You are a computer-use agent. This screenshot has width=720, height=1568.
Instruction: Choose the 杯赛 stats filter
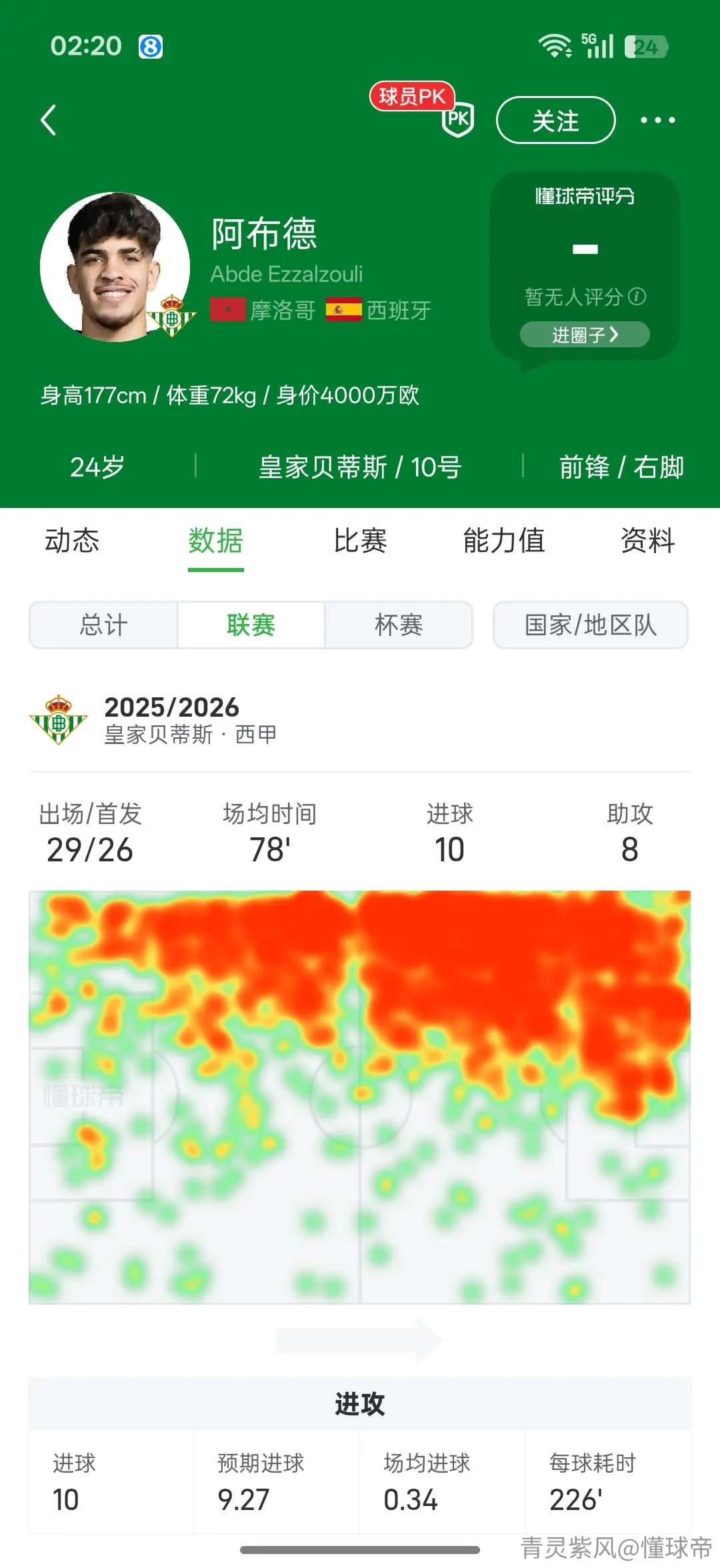[399, 625]
